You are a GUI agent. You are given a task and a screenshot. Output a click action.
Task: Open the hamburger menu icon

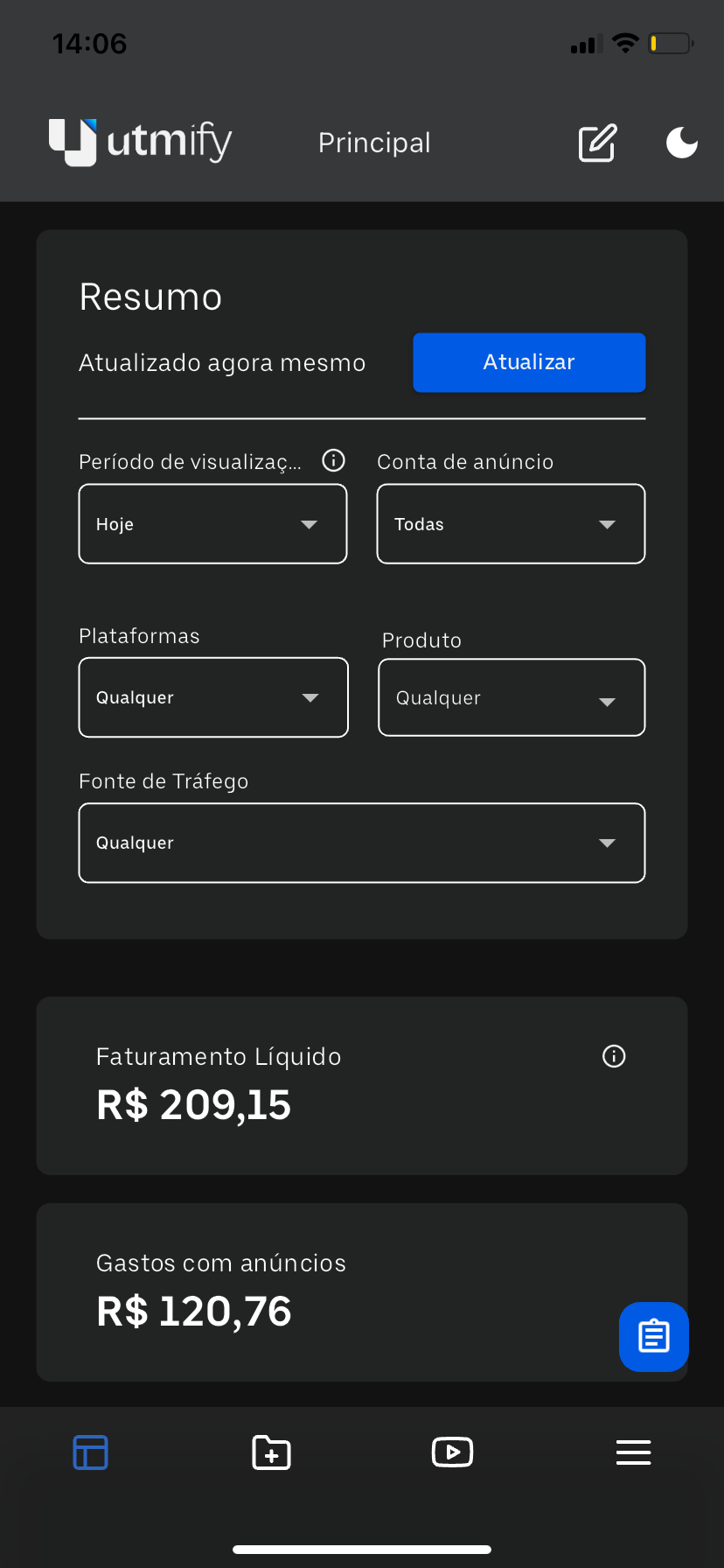point(633,1452)
